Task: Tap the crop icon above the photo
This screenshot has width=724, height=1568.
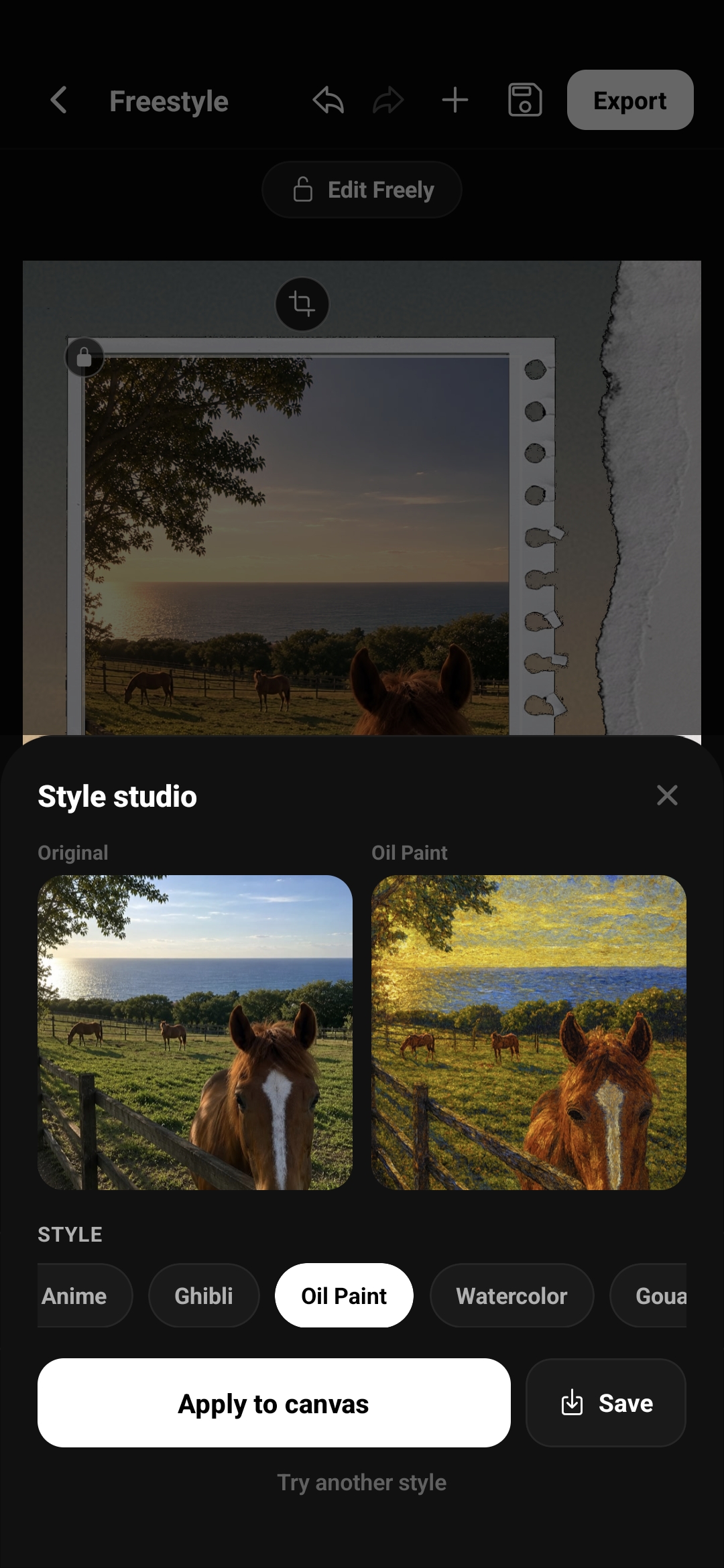Action: click(302, 304)
